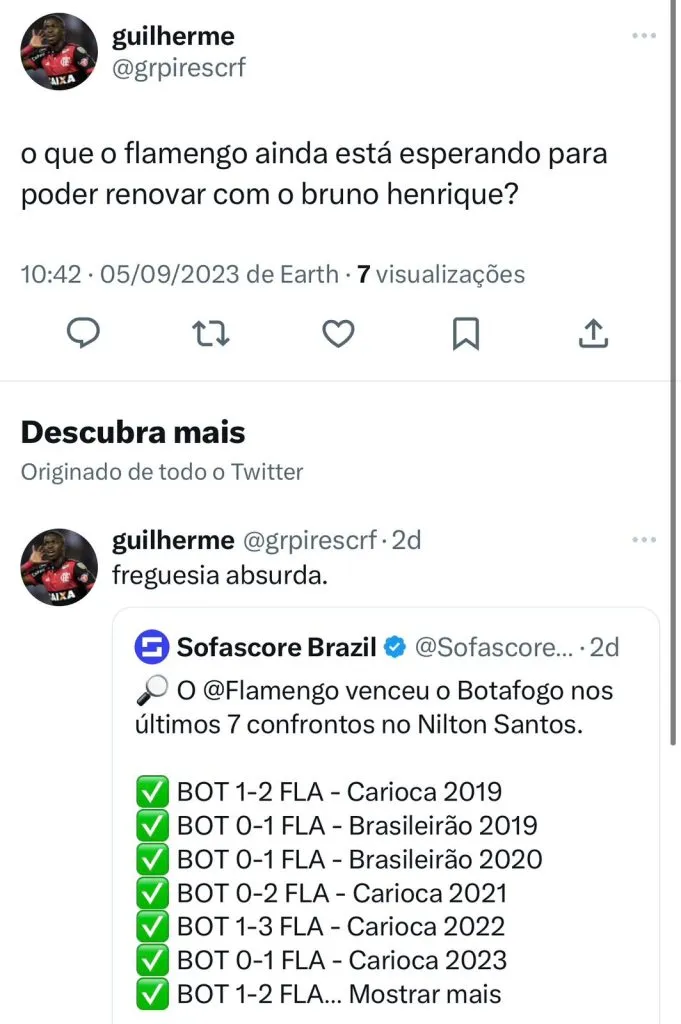
Task: Share the Bruno Henrique tweet
Action: (592, 333)
